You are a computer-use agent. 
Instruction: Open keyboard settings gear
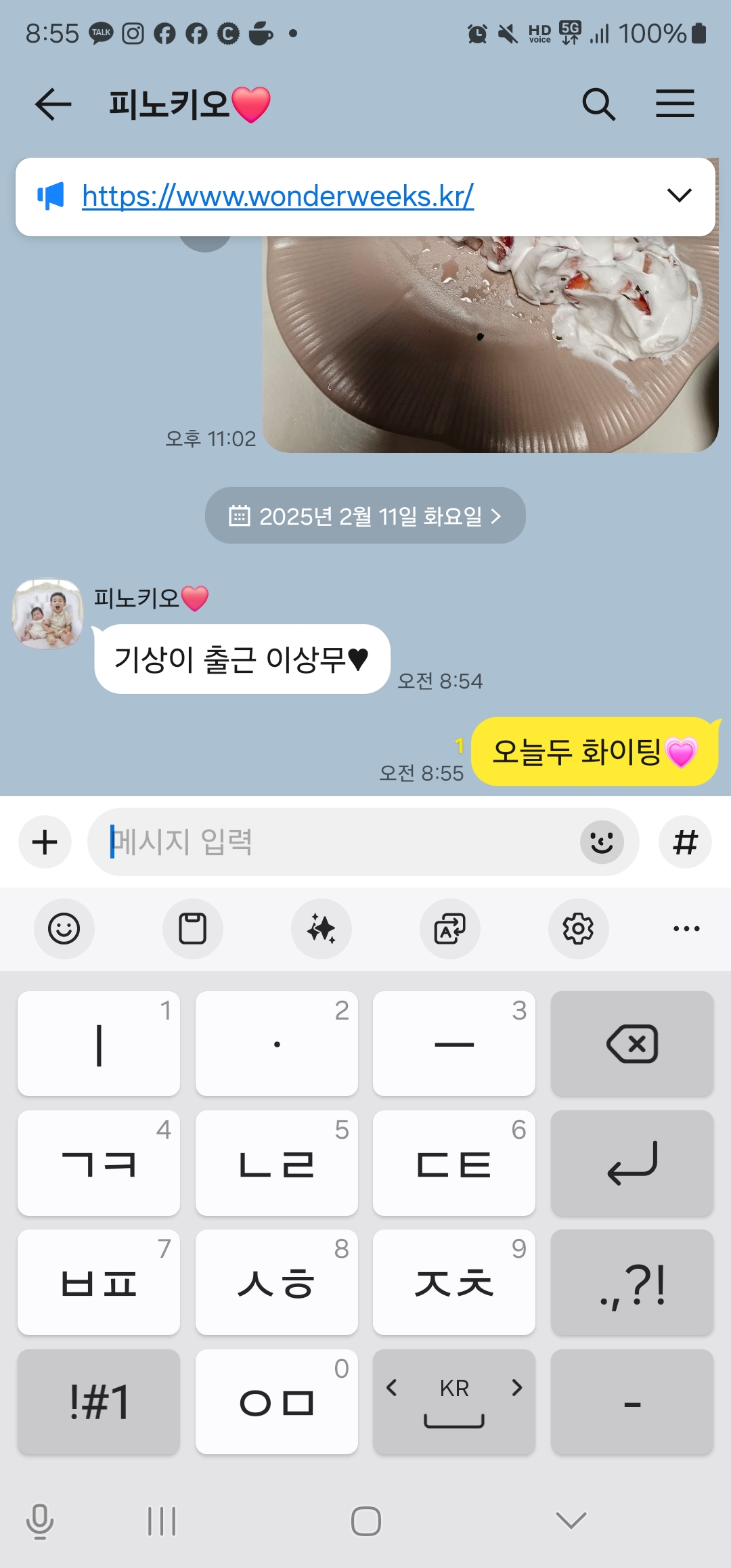click(578, 928)
